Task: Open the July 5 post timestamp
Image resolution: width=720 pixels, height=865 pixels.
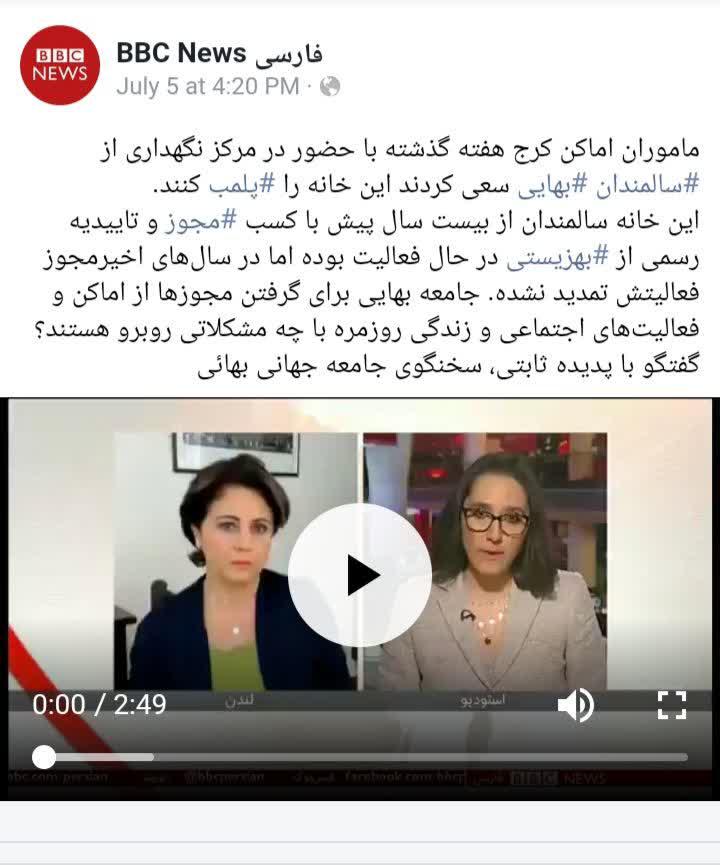Action: point(206,86)
